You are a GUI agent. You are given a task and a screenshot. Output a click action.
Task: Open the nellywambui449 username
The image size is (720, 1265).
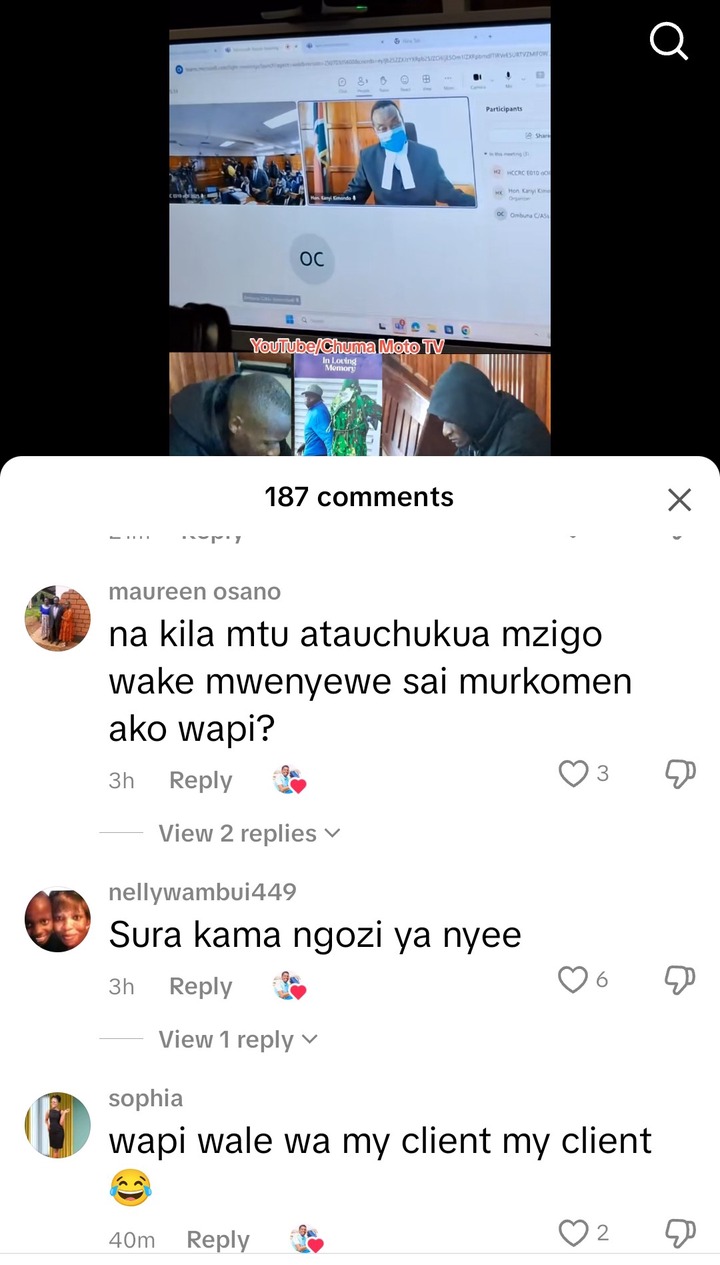click(x=202, y=892)
